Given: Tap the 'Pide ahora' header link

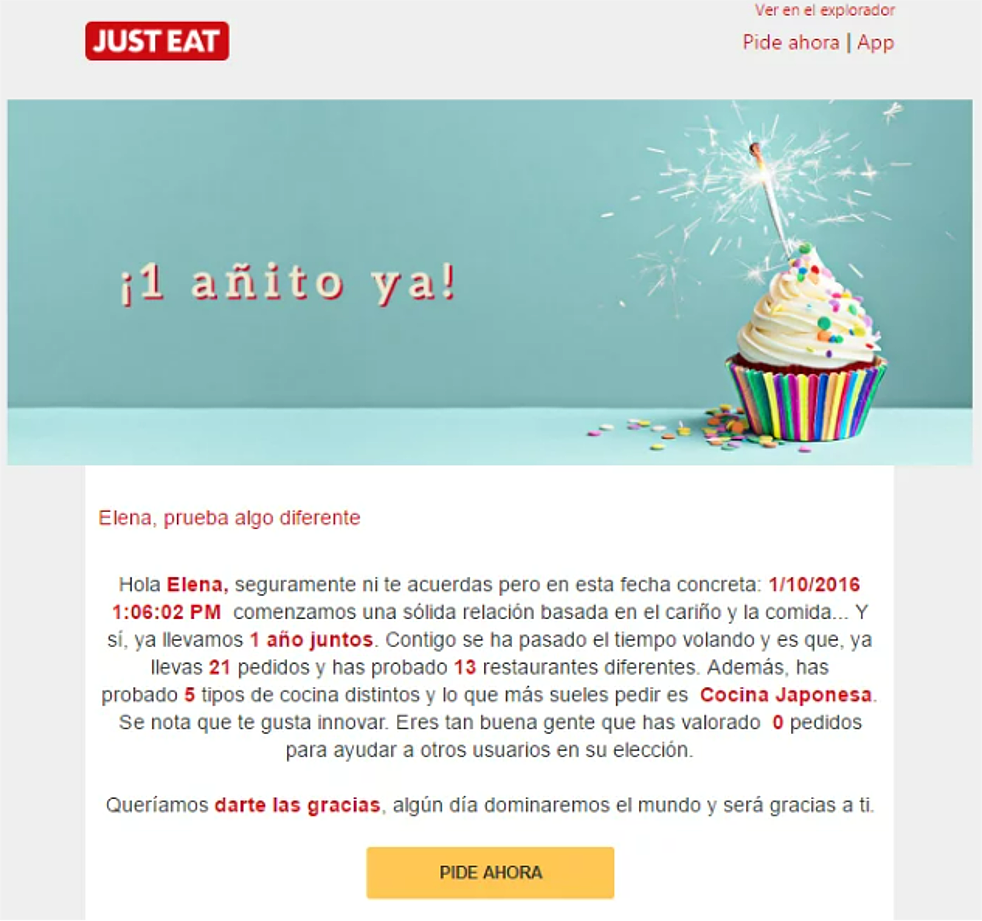Looking at the screenshot, I should 790,43.
